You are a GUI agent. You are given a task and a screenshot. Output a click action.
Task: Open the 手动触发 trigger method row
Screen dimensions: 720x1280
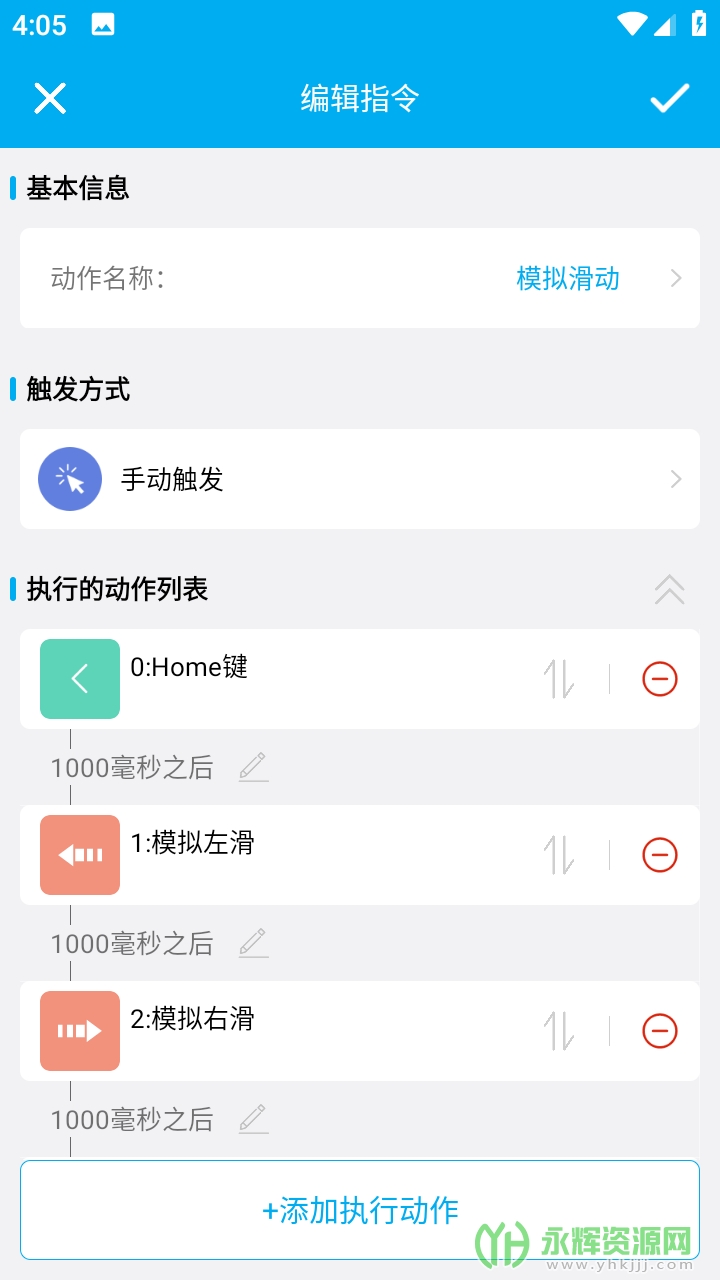[x=360, y=479]
